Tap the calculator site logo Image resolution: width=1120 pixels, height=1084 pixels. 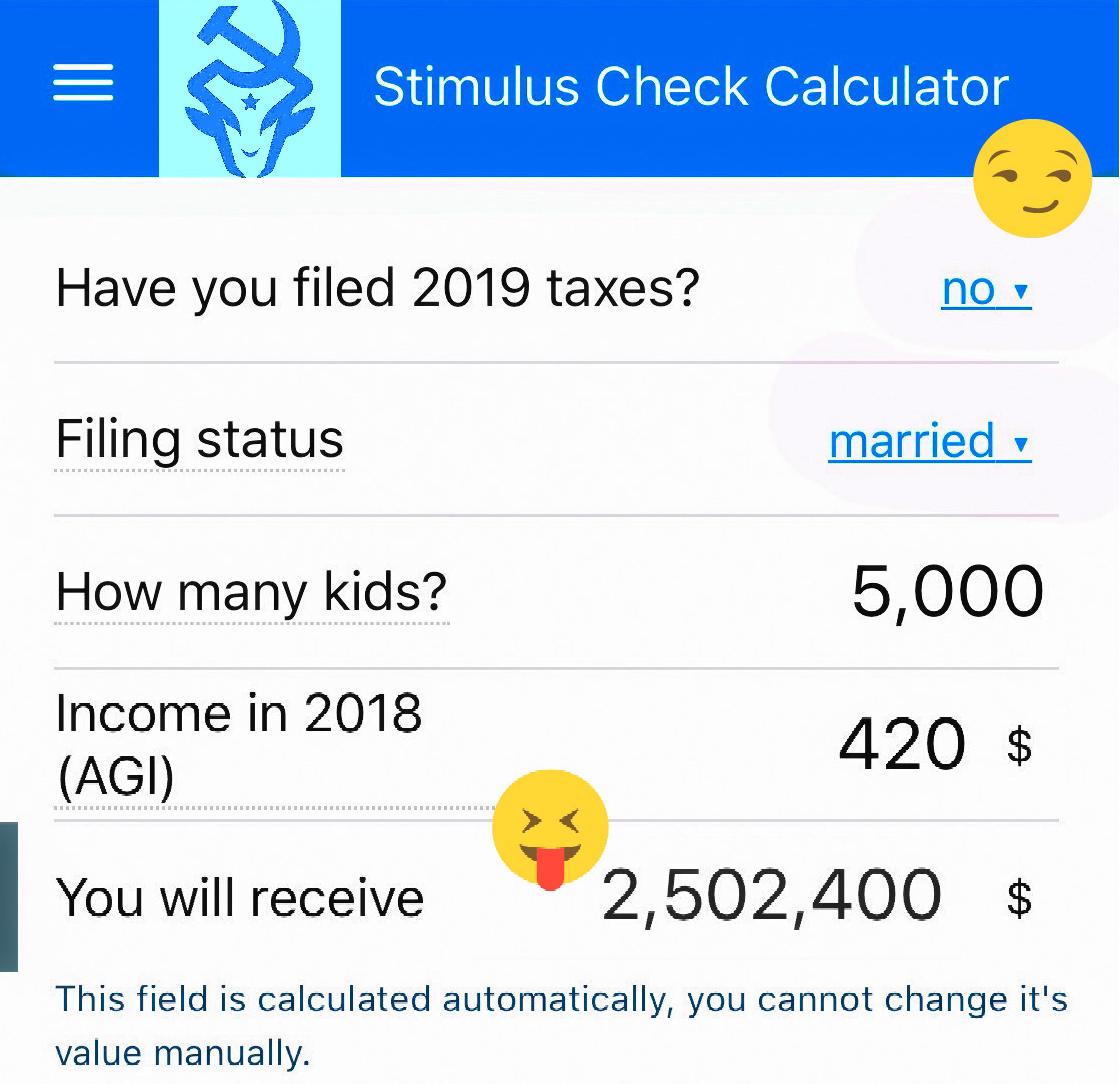click(250, 88)
